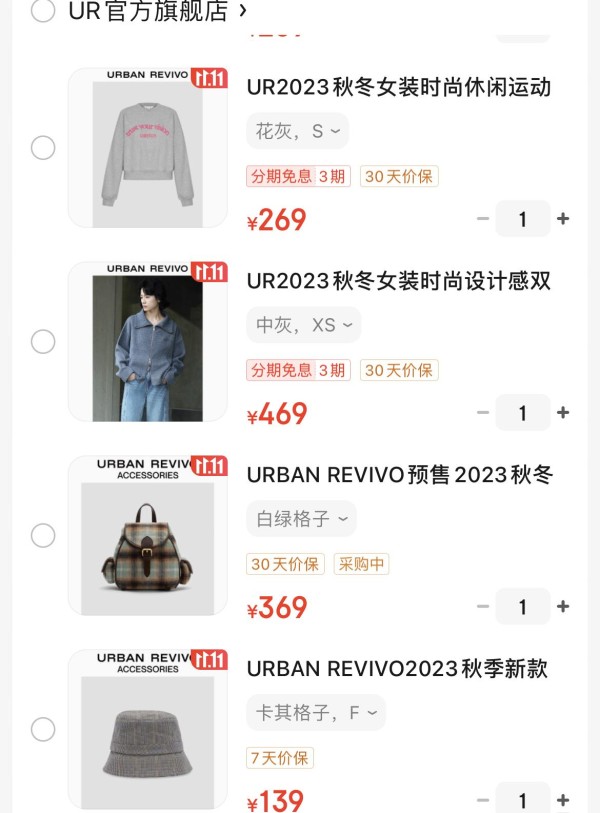Decrease quantity of the ¥369 backpack

click(483, 607)
